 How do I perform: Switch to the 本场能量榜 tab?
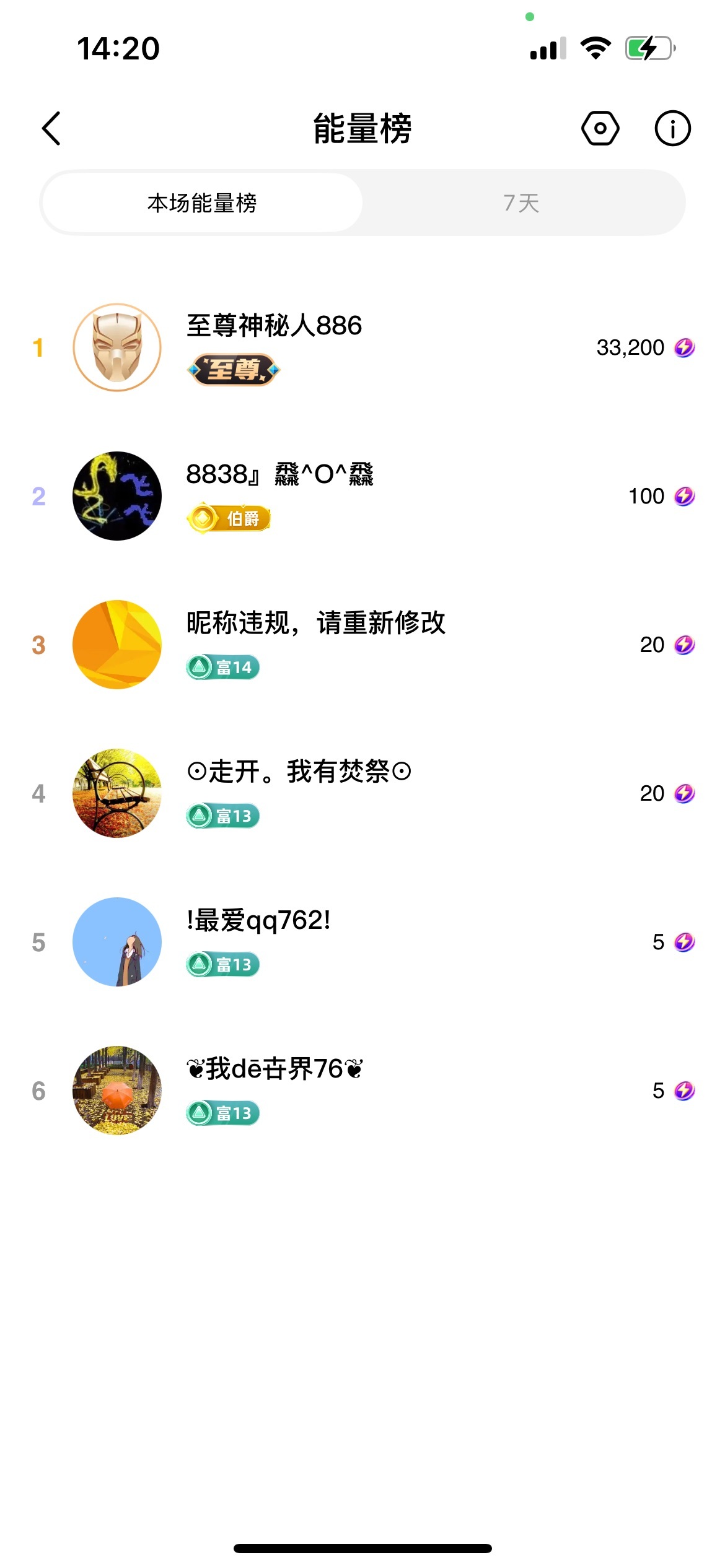[x=202, y=203]
